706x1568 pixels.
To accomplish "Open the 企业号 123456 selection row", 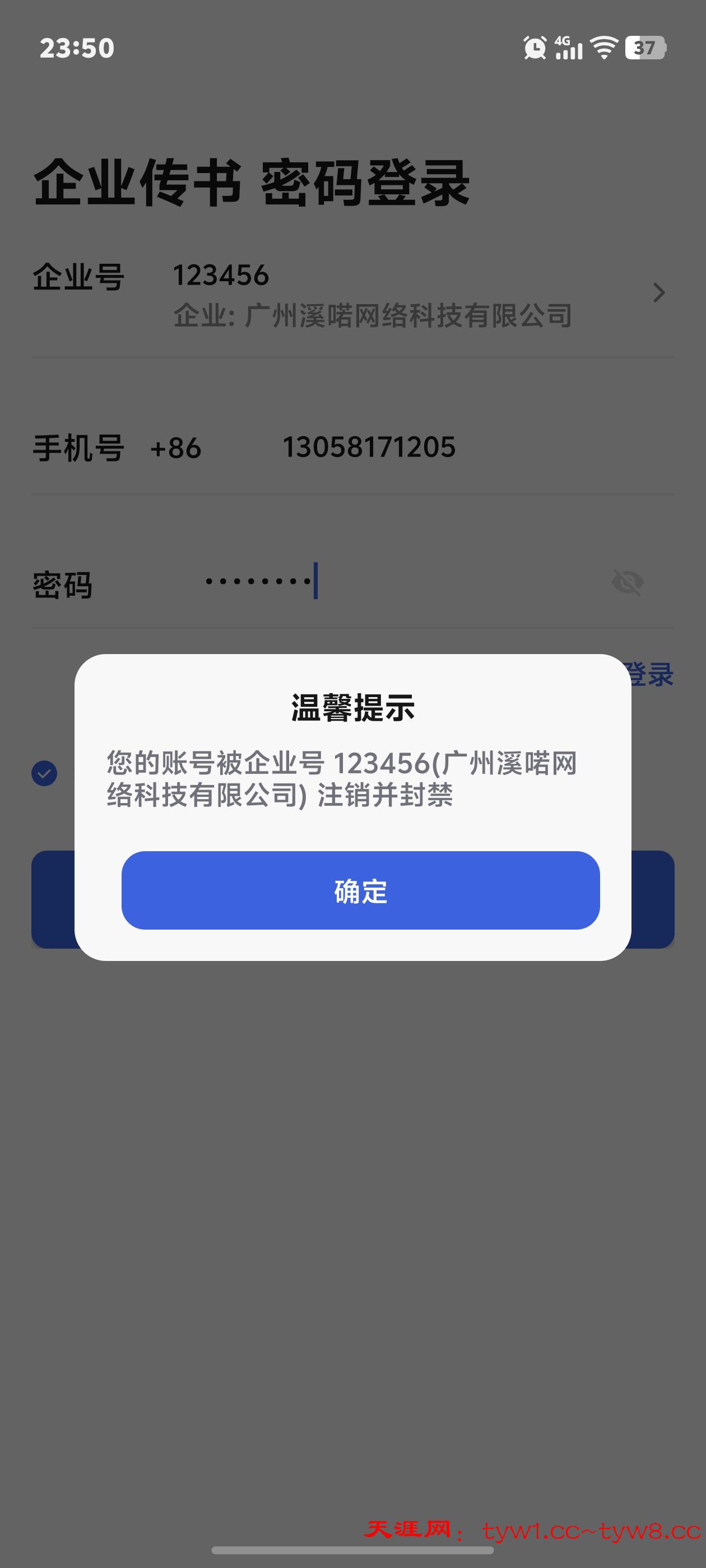I will click(371, 294).
